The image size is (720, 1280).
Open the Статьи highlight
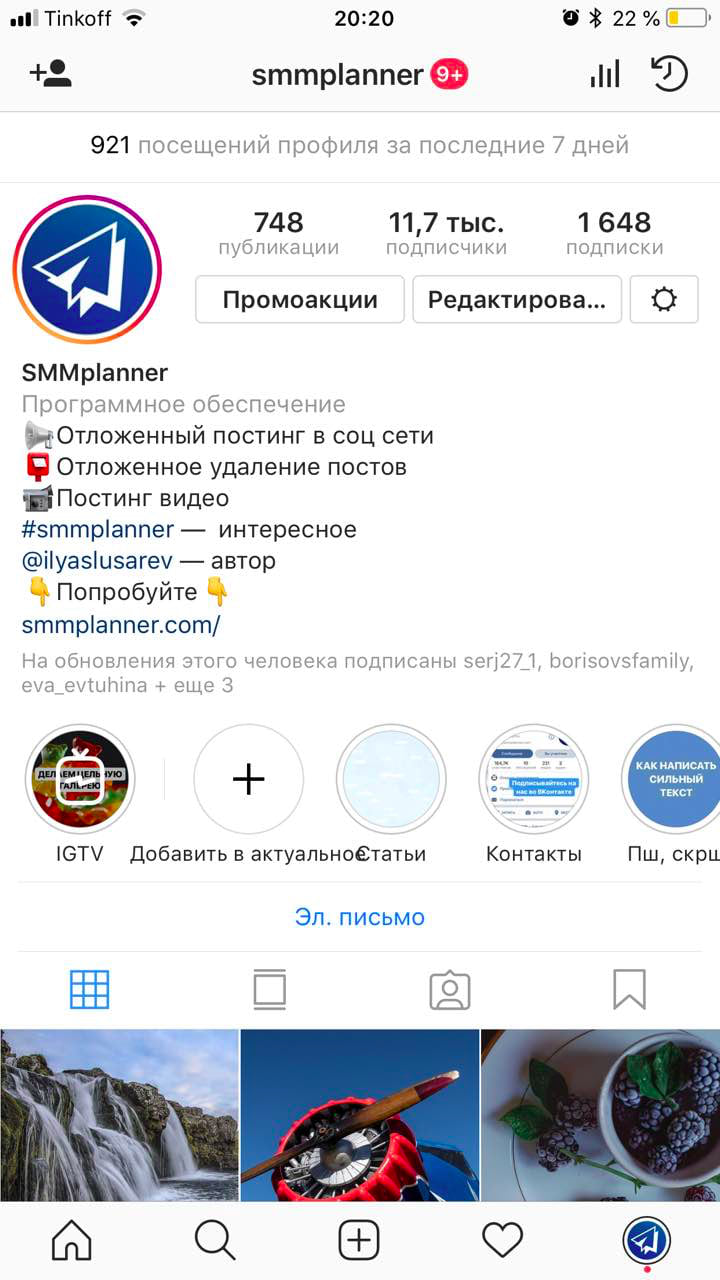click(x=390, y=779)
